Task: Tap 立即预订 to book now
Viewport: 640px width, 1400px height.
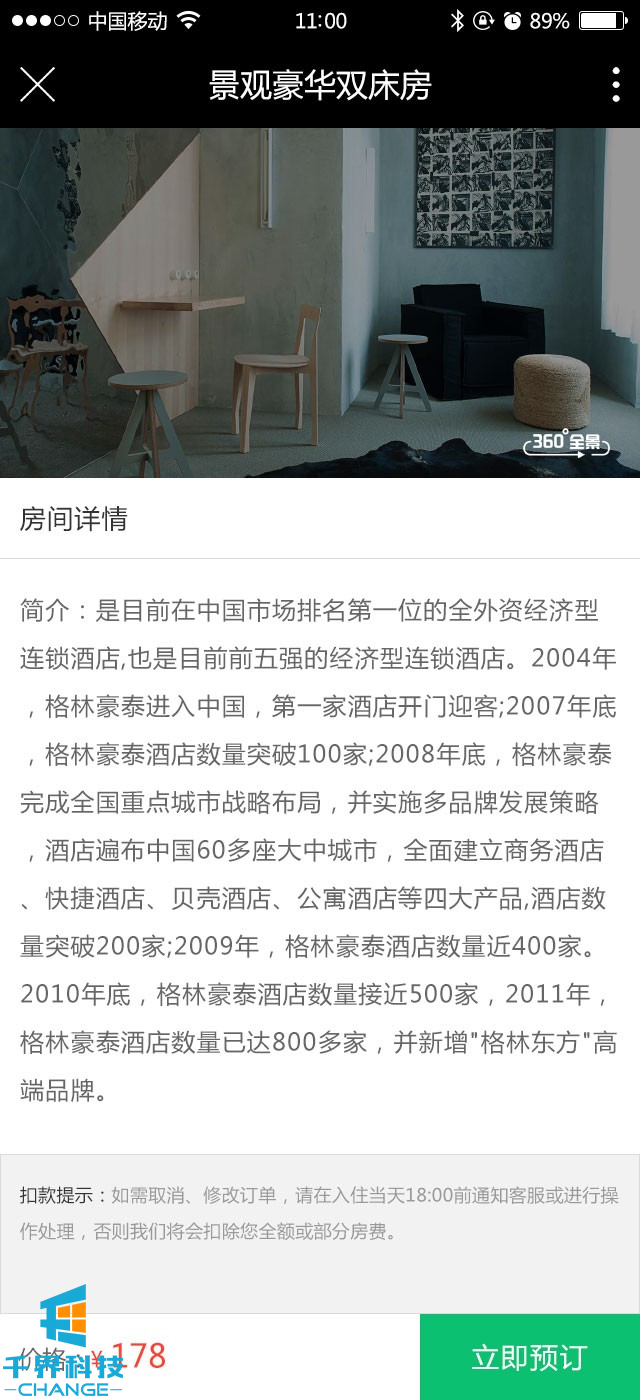Action: click(529, 1357)
